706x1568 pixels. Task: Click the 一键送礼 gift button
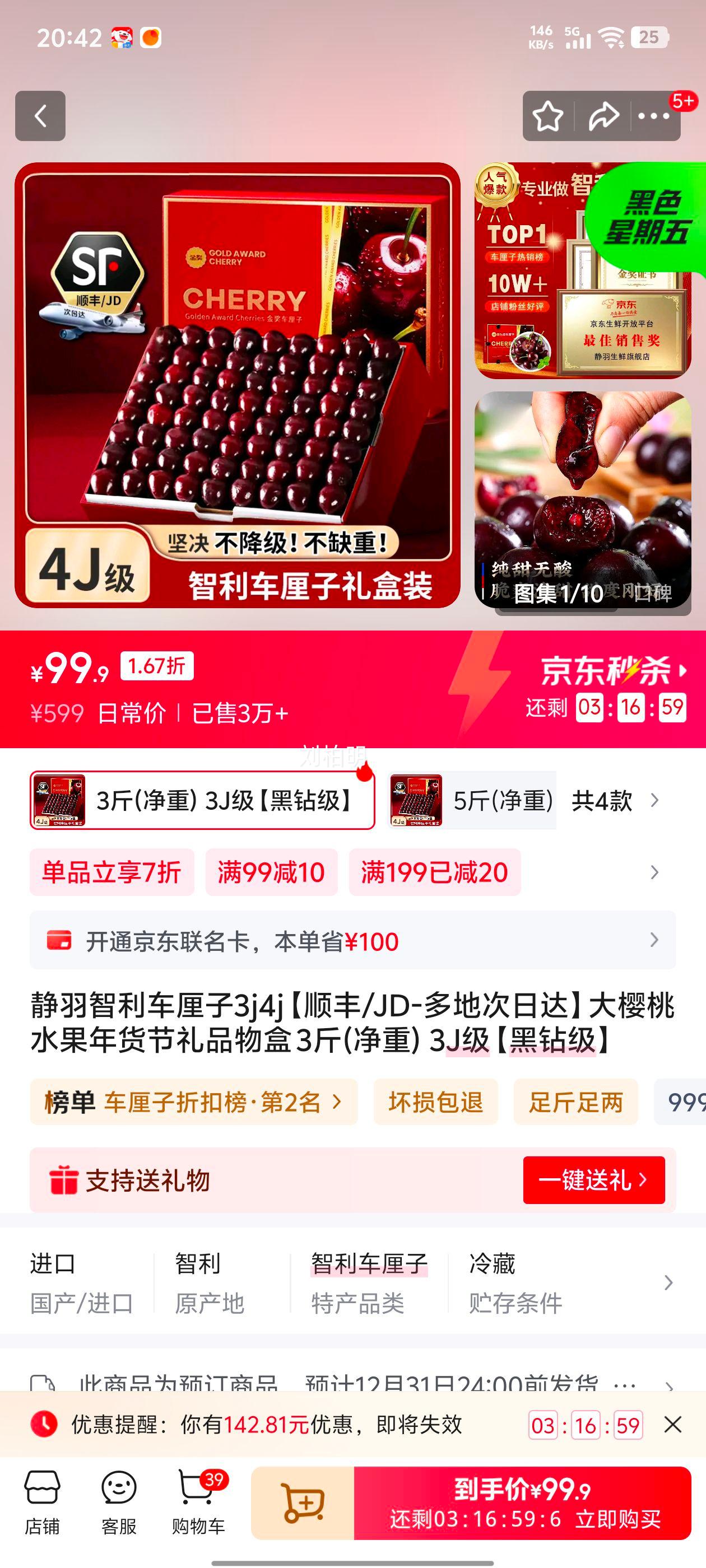(594, 1182)
